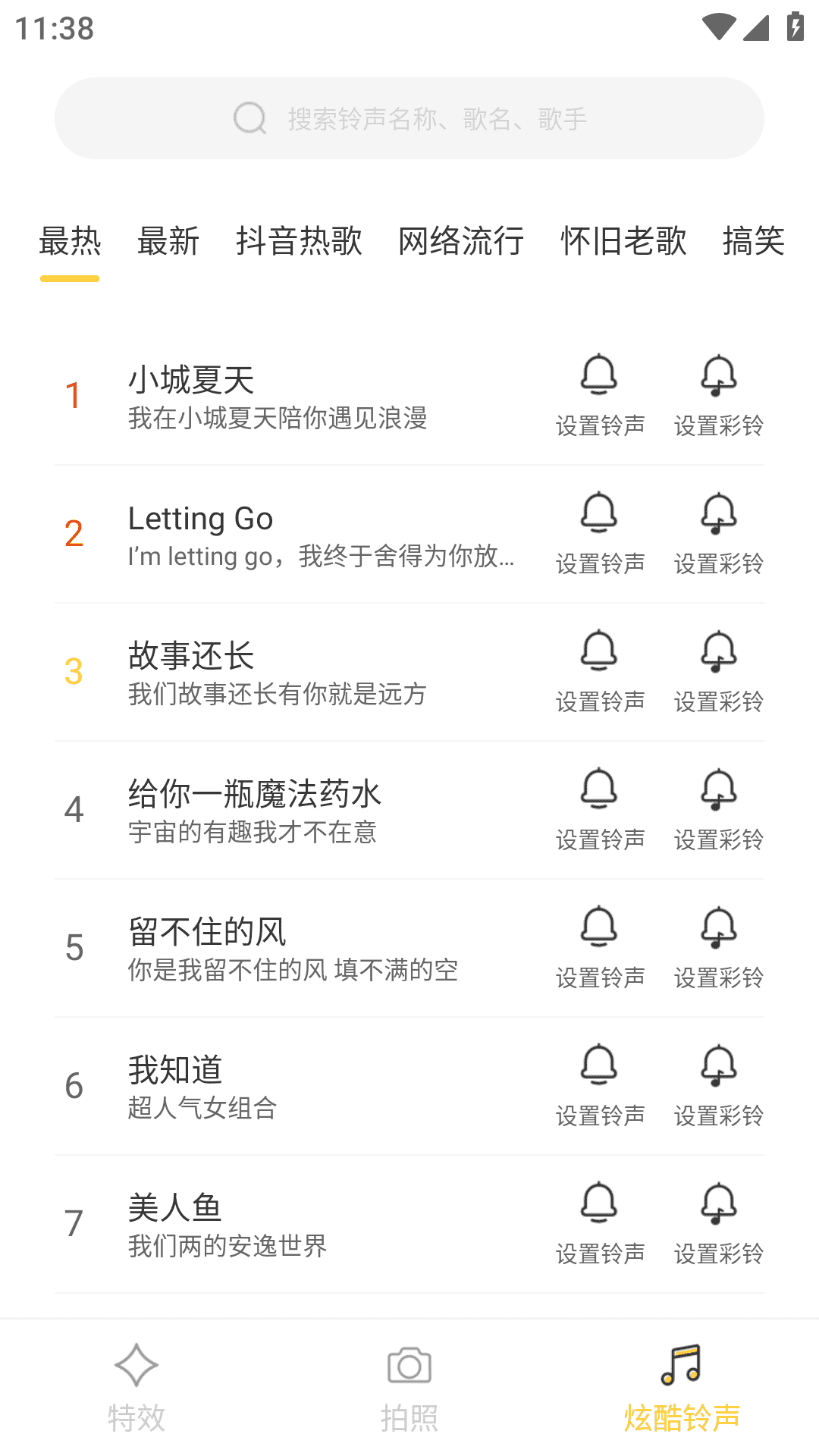Open the 怀旧老歌 category
This screenshot has width=819, height=1456.
click(x=623, y=241)
